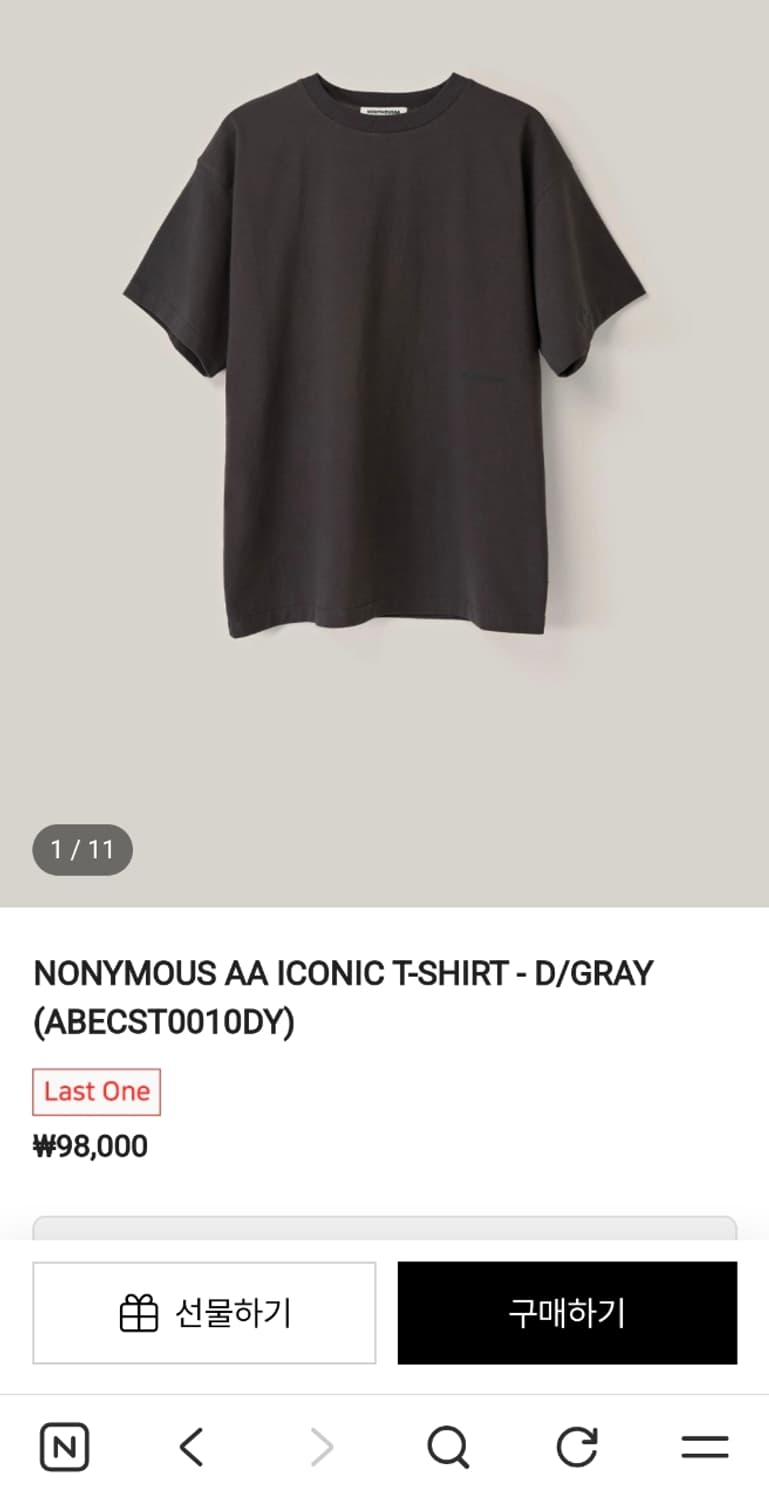This screenshot has height=1500, width=769.
Task: Go back to the previous page
Action: pyautogui.click(x=192, y=1447)
